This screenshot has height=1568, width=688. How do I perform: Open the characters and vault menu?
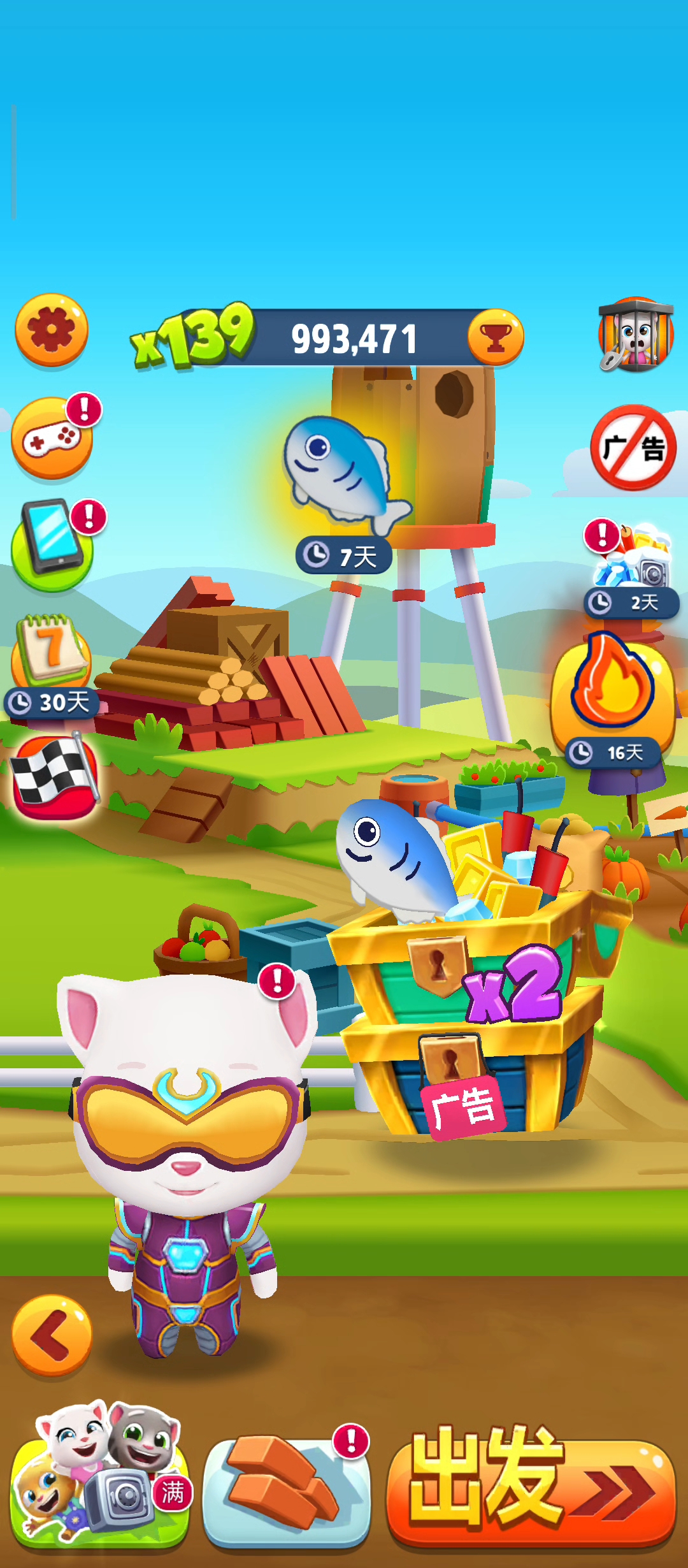point(101,1476)
